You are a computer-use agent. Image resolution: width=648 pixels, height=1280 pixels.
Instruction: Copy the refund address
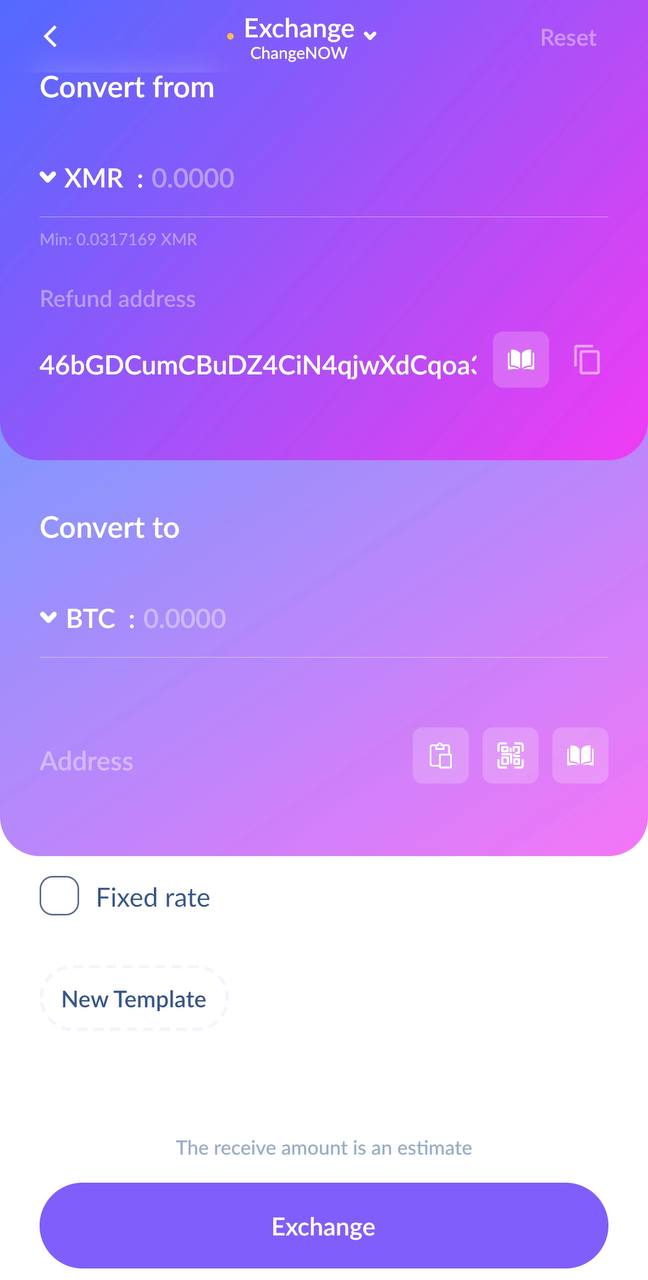click(587, 360)
